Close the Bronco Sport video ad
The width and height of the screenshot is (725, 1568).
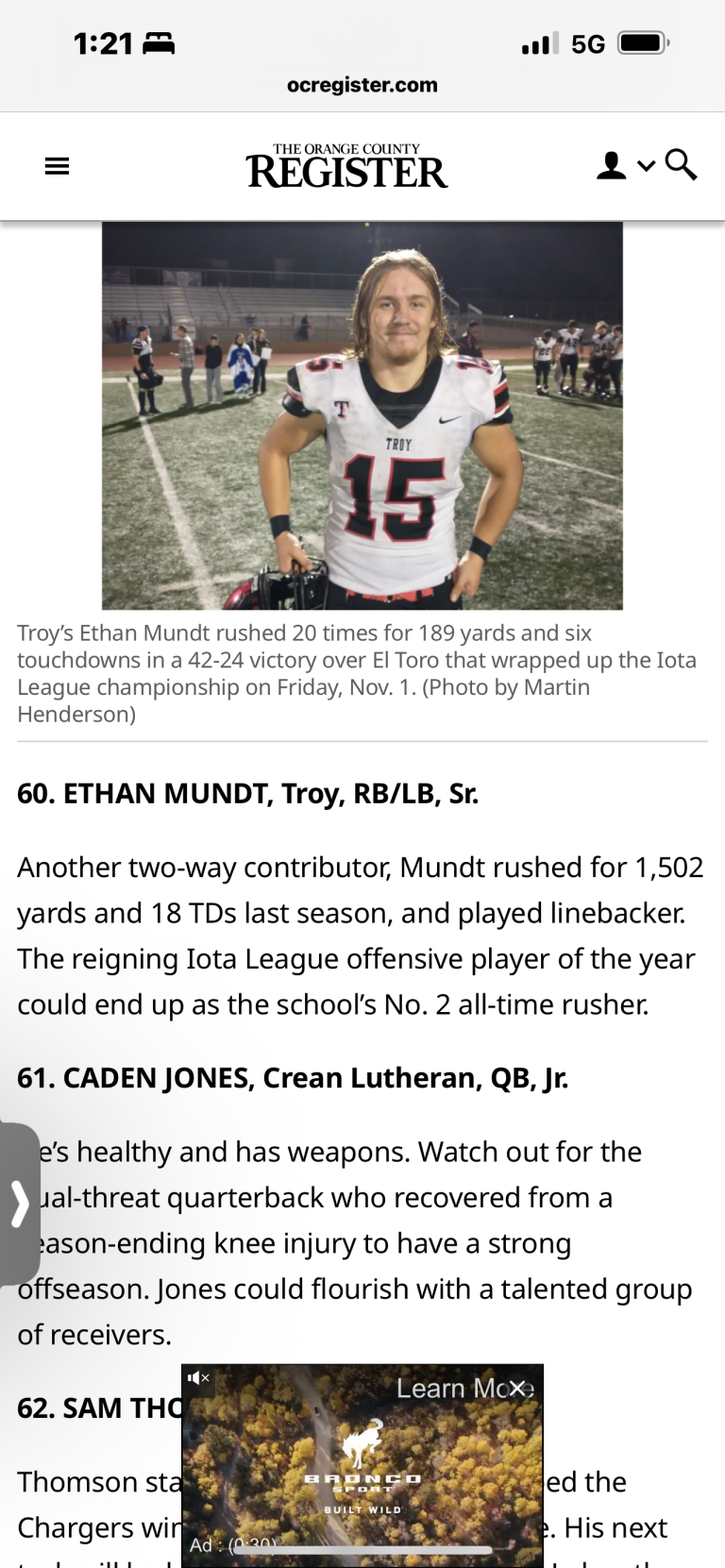[517, 1388]
